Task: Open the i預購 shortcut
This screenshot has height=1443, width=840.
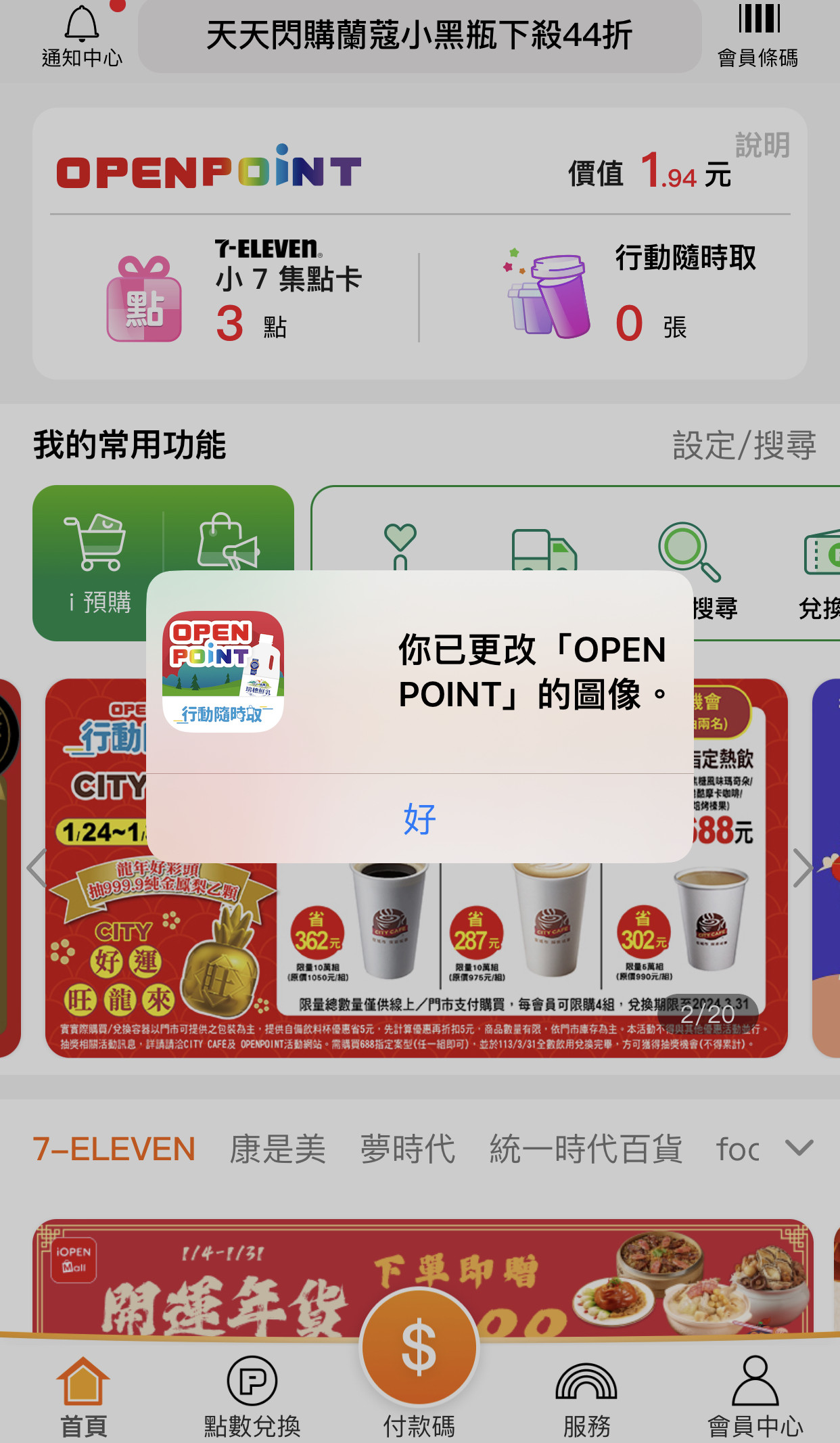Action: click(x=99, y=562)
